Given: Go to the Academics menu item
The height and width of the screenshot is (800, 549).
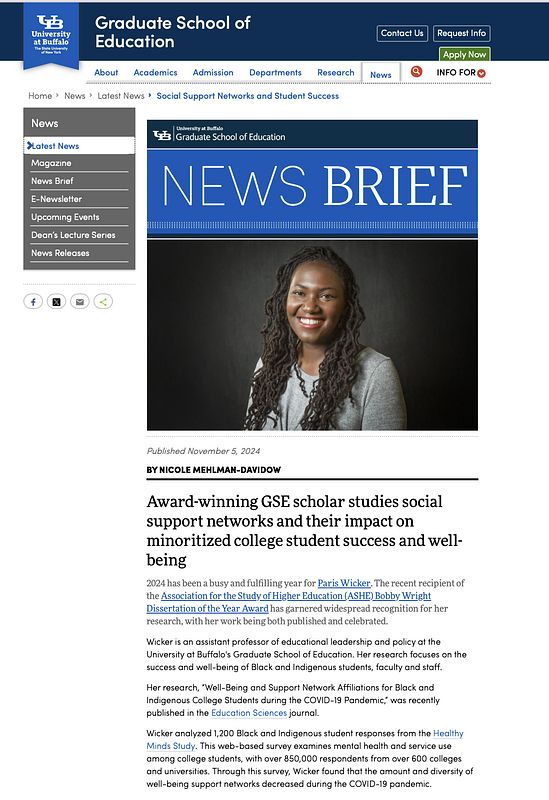Looking at the screenshot, I should point(156,72).
